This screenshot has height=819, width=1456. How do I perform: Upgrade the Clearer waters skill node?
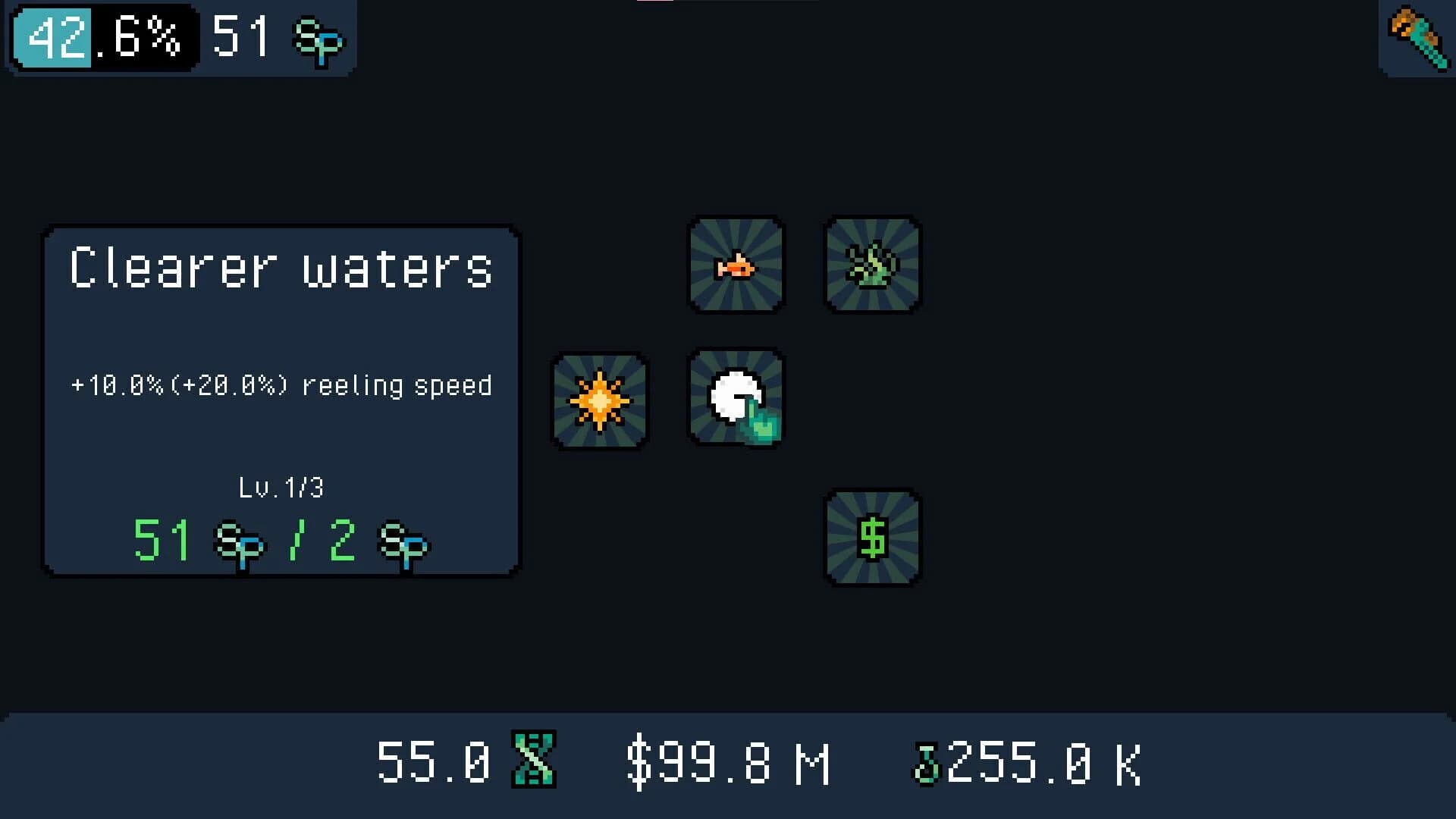[736, 398]
